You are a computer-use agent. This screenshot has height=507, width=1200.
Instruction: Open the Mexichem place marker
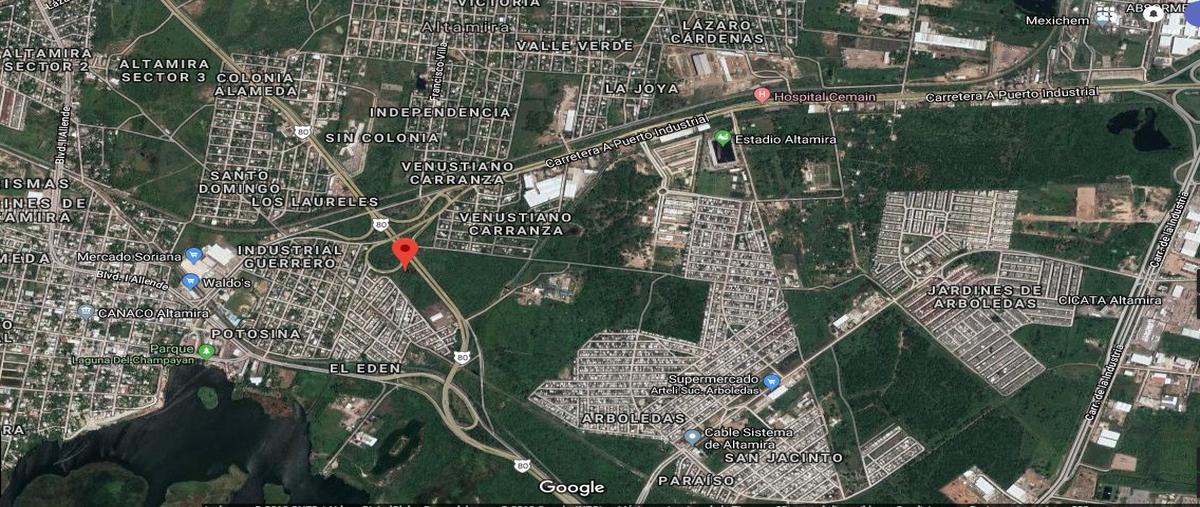pyautogui.click(x=1101, y=16)
